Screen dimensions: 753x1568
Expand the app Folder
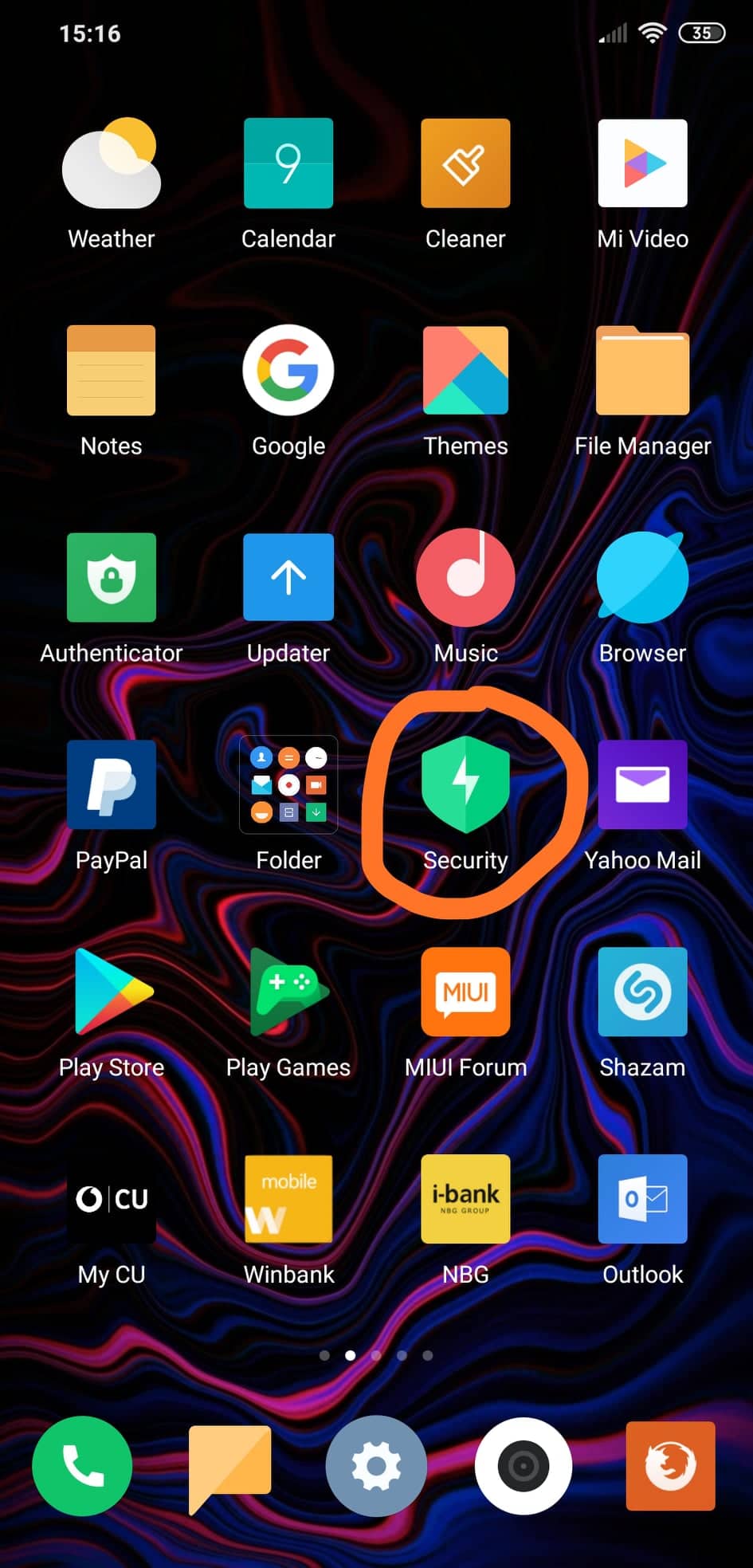coord(288,785)
